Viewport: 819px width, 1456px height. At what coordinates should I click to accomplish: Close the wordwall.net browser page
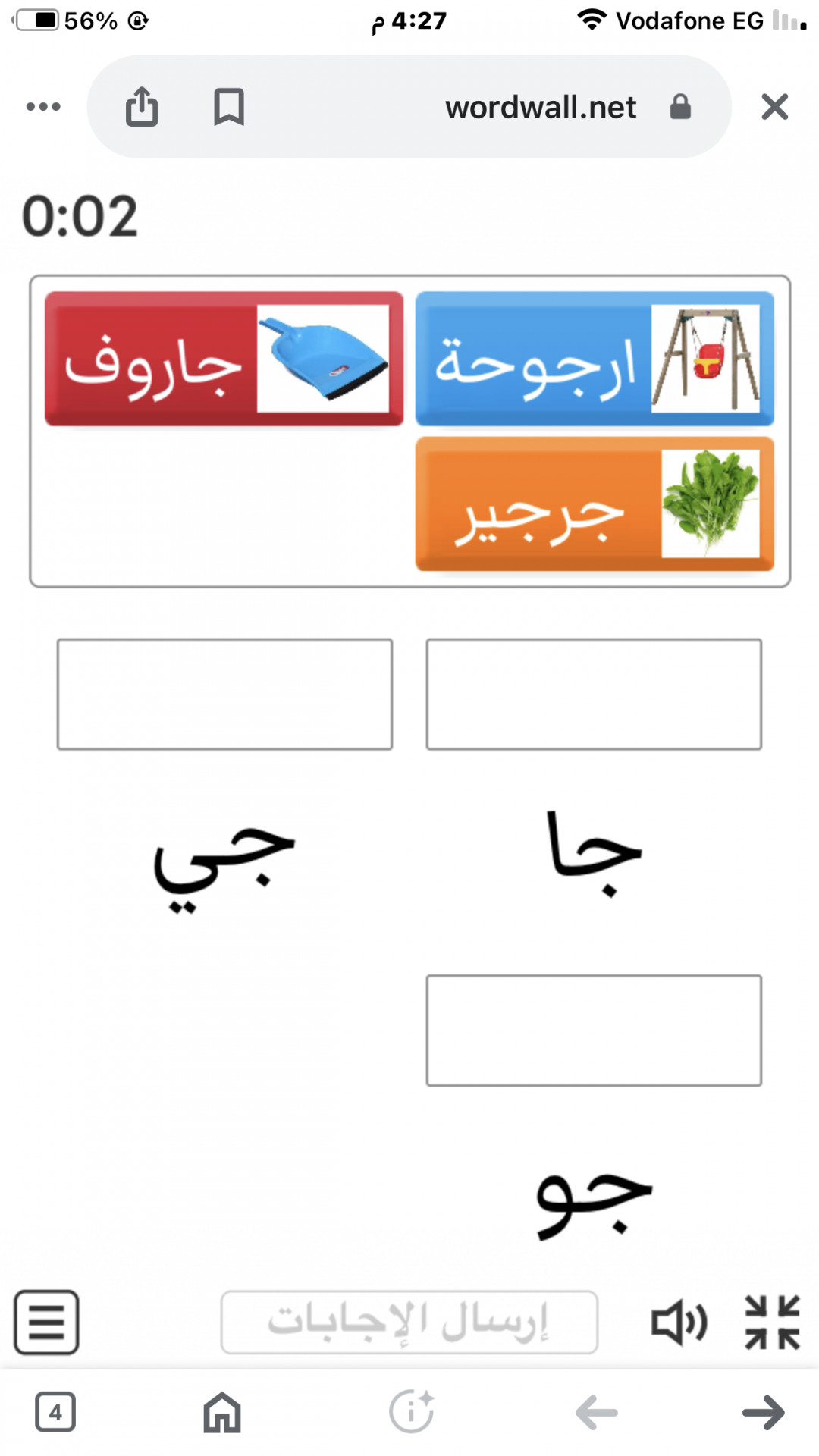click(x=774, y=107)
